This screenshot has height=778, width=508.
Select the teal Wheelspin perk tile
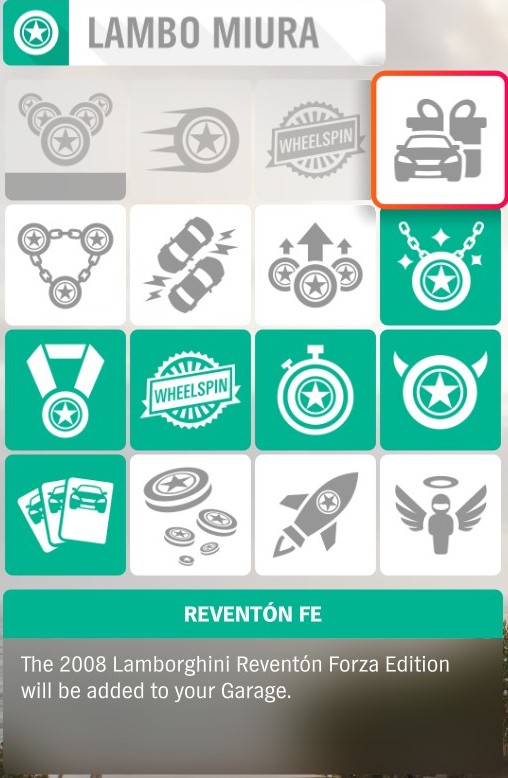pos(190,390)
